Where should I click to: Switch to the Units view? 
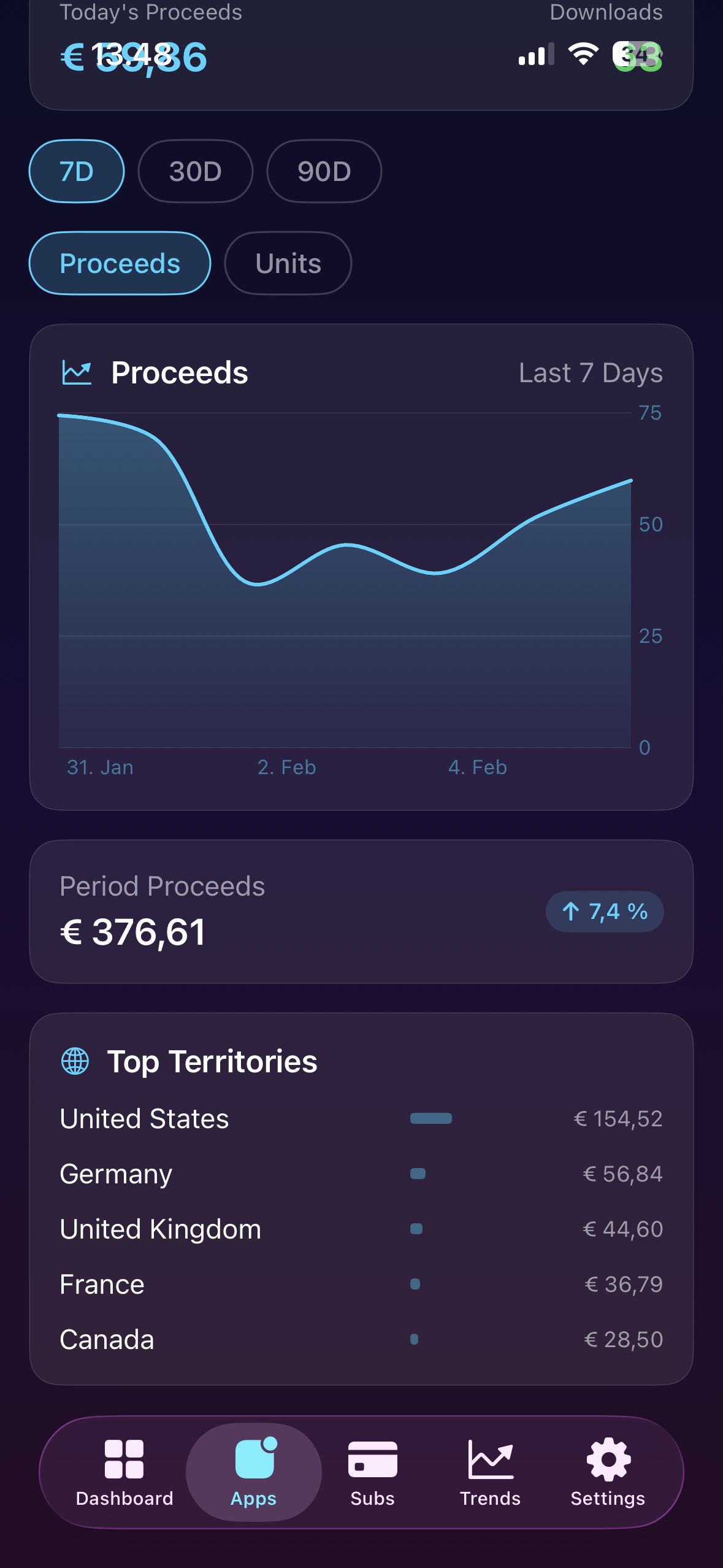coord(288,263)
